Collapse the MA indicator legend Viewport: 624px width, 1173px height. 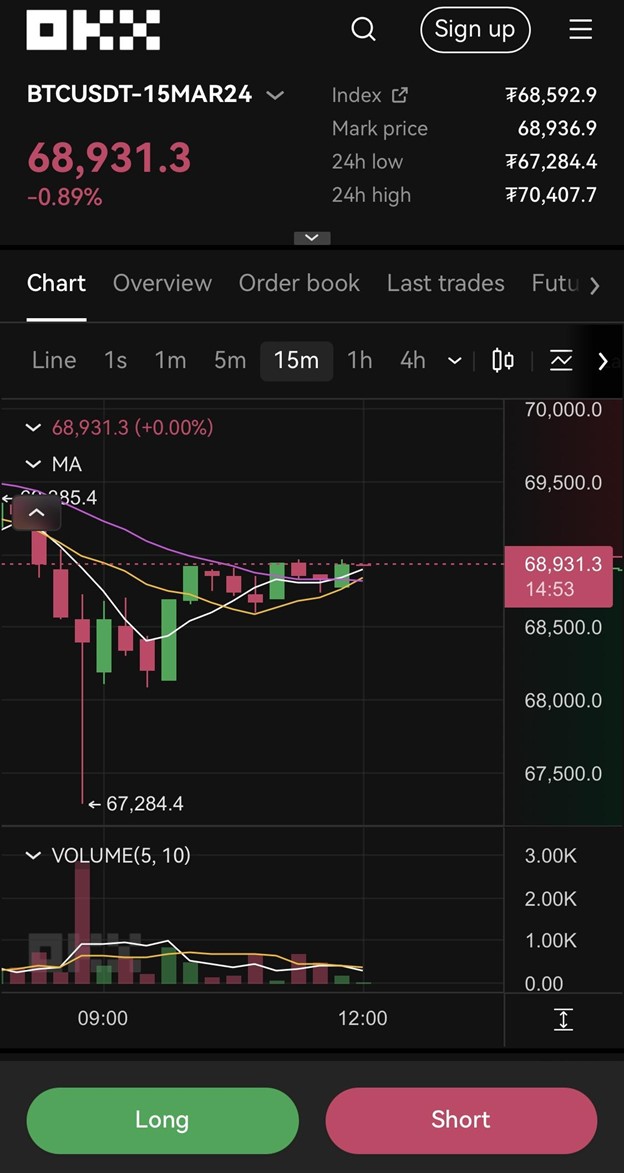click(x=33, y=465)
